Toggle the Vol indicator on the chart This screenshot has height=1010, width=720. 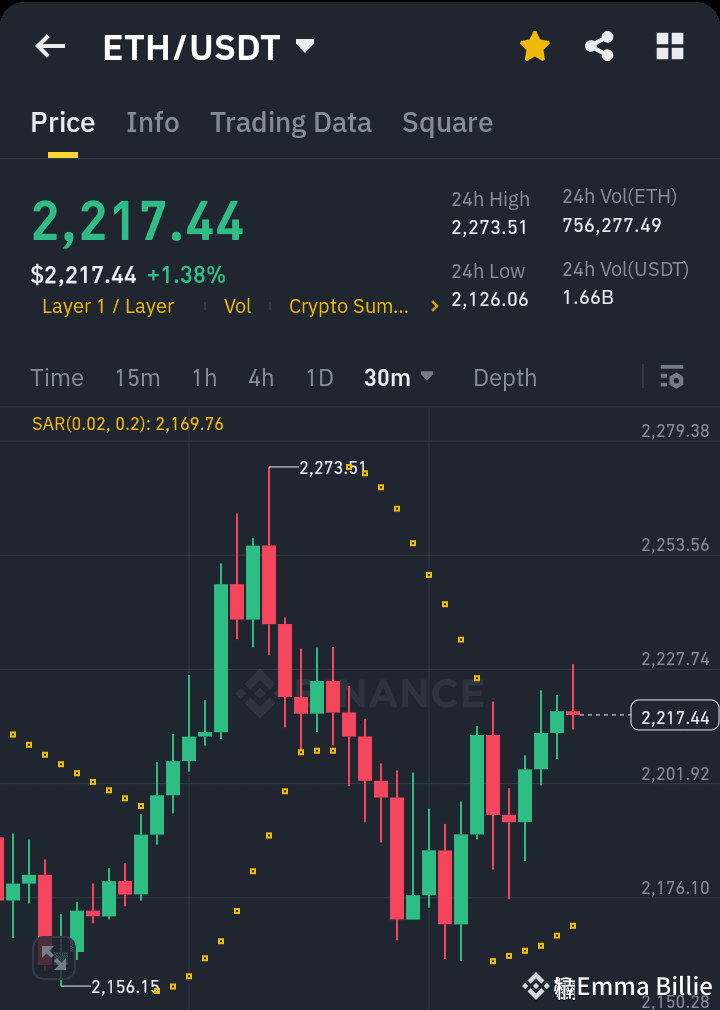(x=237, y=306)
